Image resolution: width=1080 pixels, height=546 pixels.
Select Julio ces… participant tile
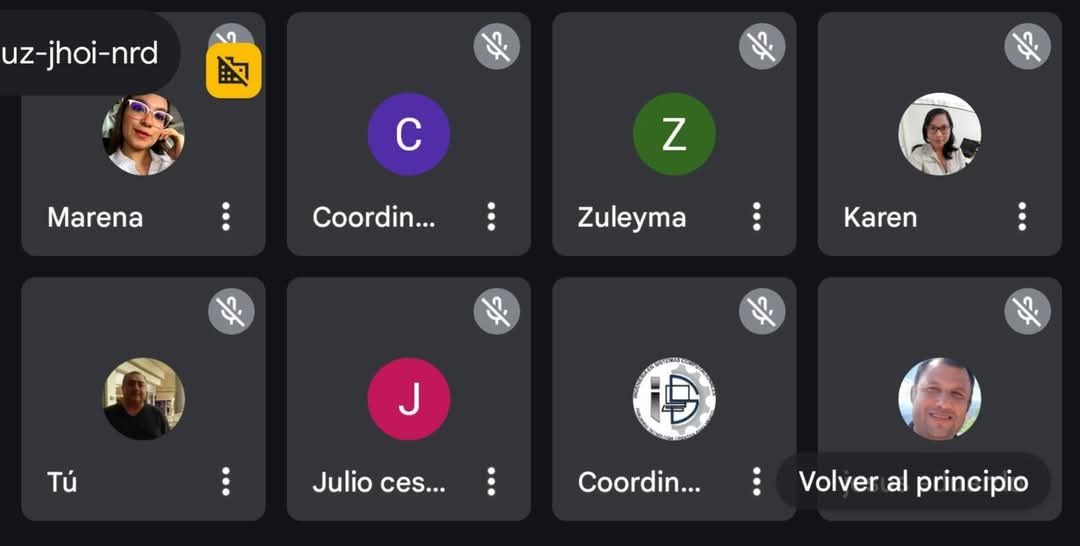408,399
